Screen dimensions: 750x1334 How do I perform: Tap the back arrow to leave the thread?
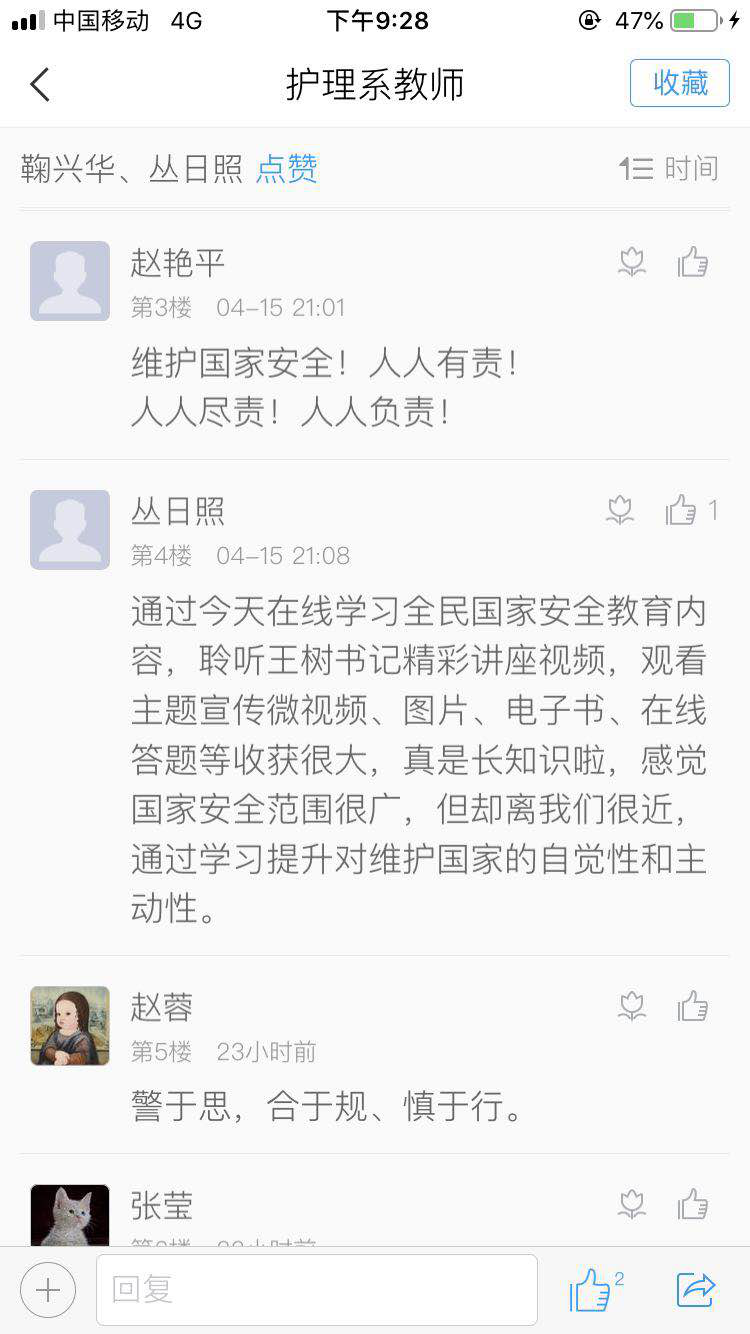point(40,84)
